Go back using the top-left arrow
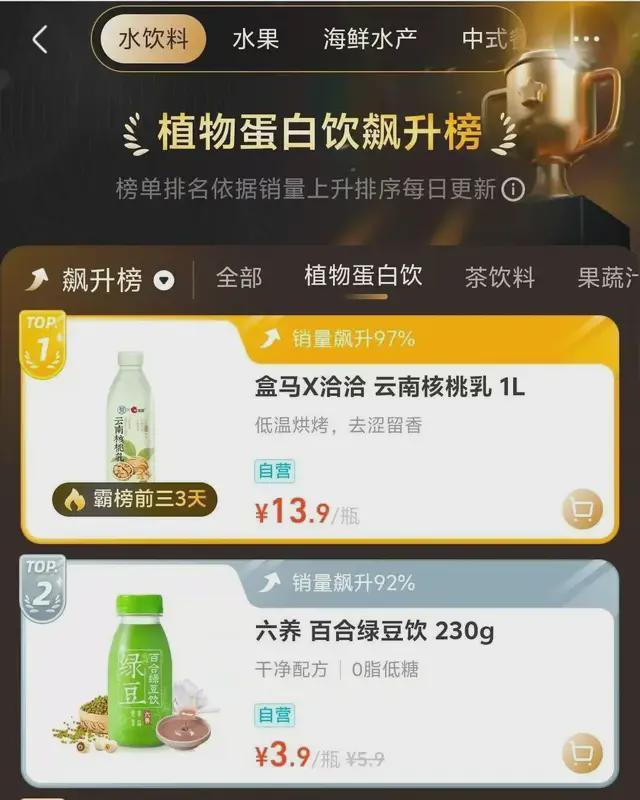 (40, 40)
